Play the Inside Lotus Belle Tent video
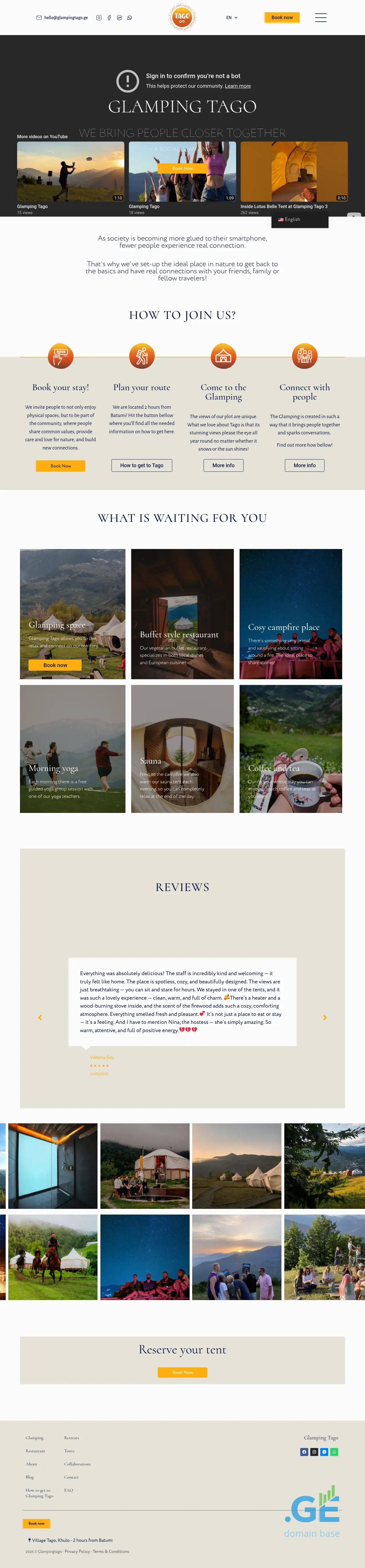This screenshot has width=365, height=1568. click(x=294, y=172)
